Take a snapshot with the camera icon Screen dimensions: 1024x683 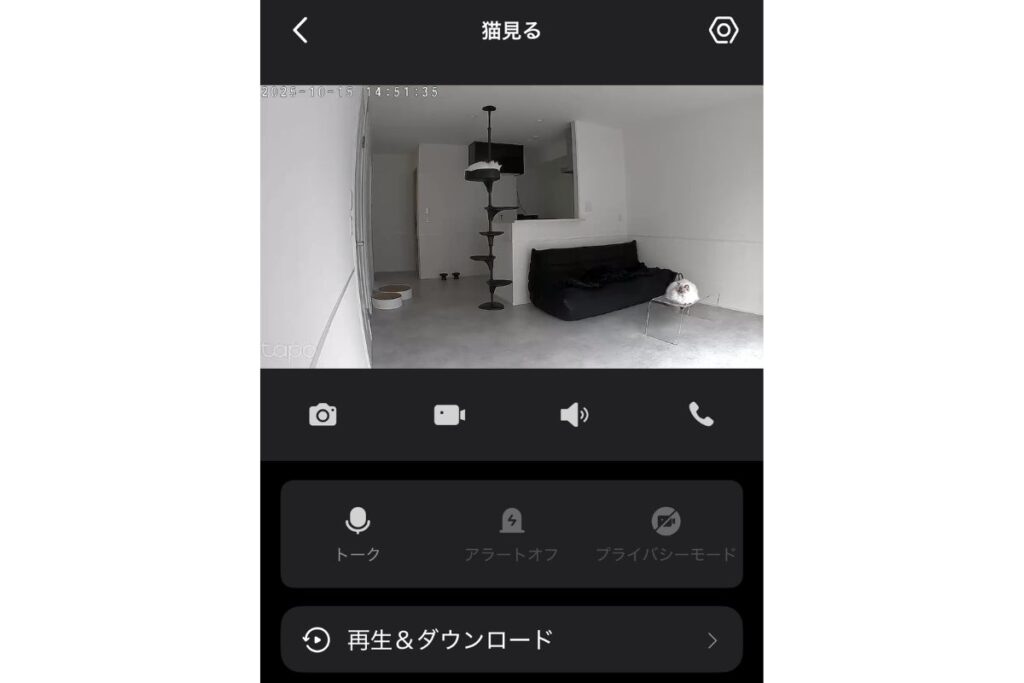(x=323, y=415)
